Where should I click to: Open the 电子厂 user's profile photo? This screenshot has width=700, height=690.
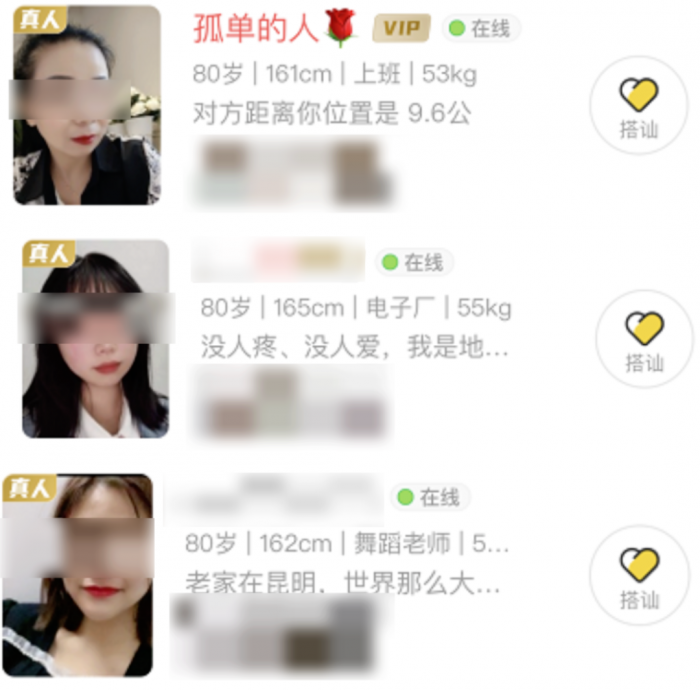point(95,339)
